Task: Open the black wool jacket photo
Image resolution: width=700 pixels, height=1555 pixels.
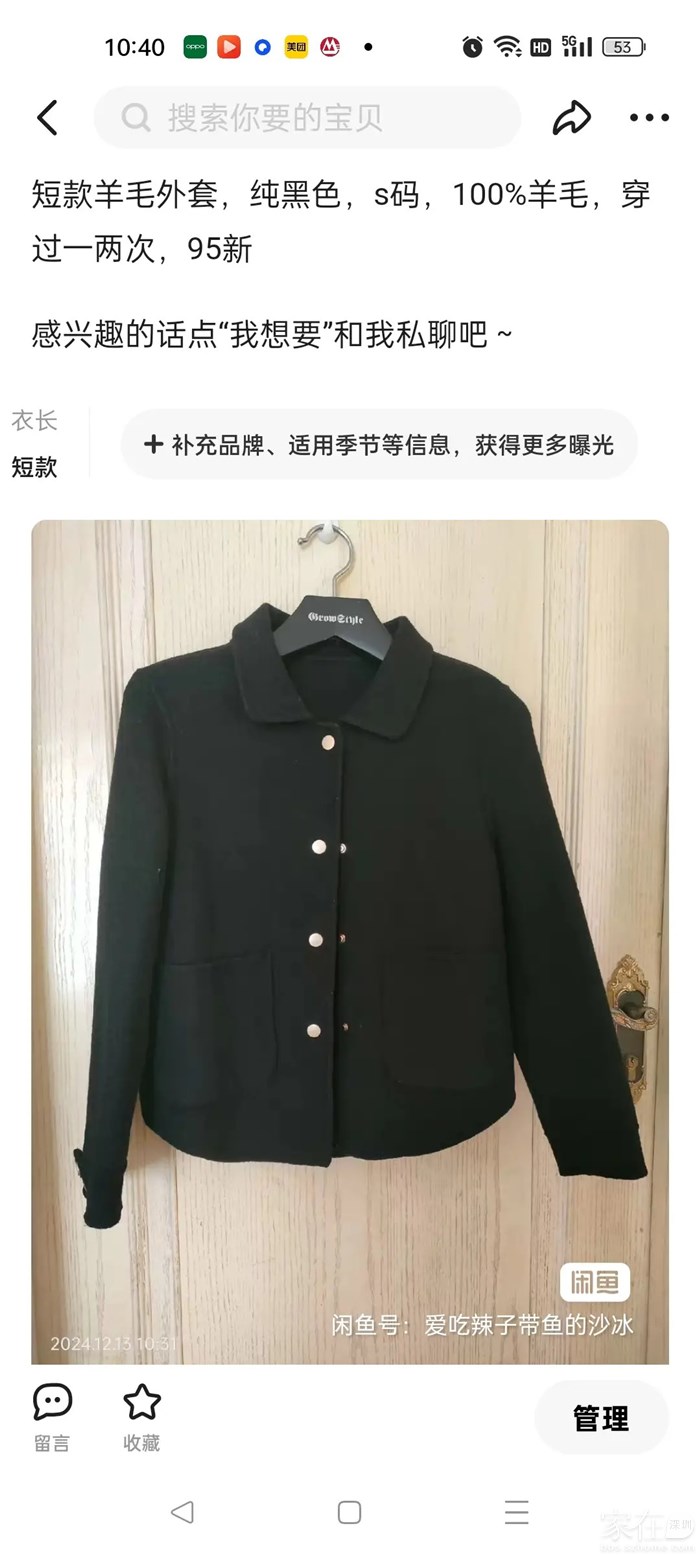Action: coord(349,940)
